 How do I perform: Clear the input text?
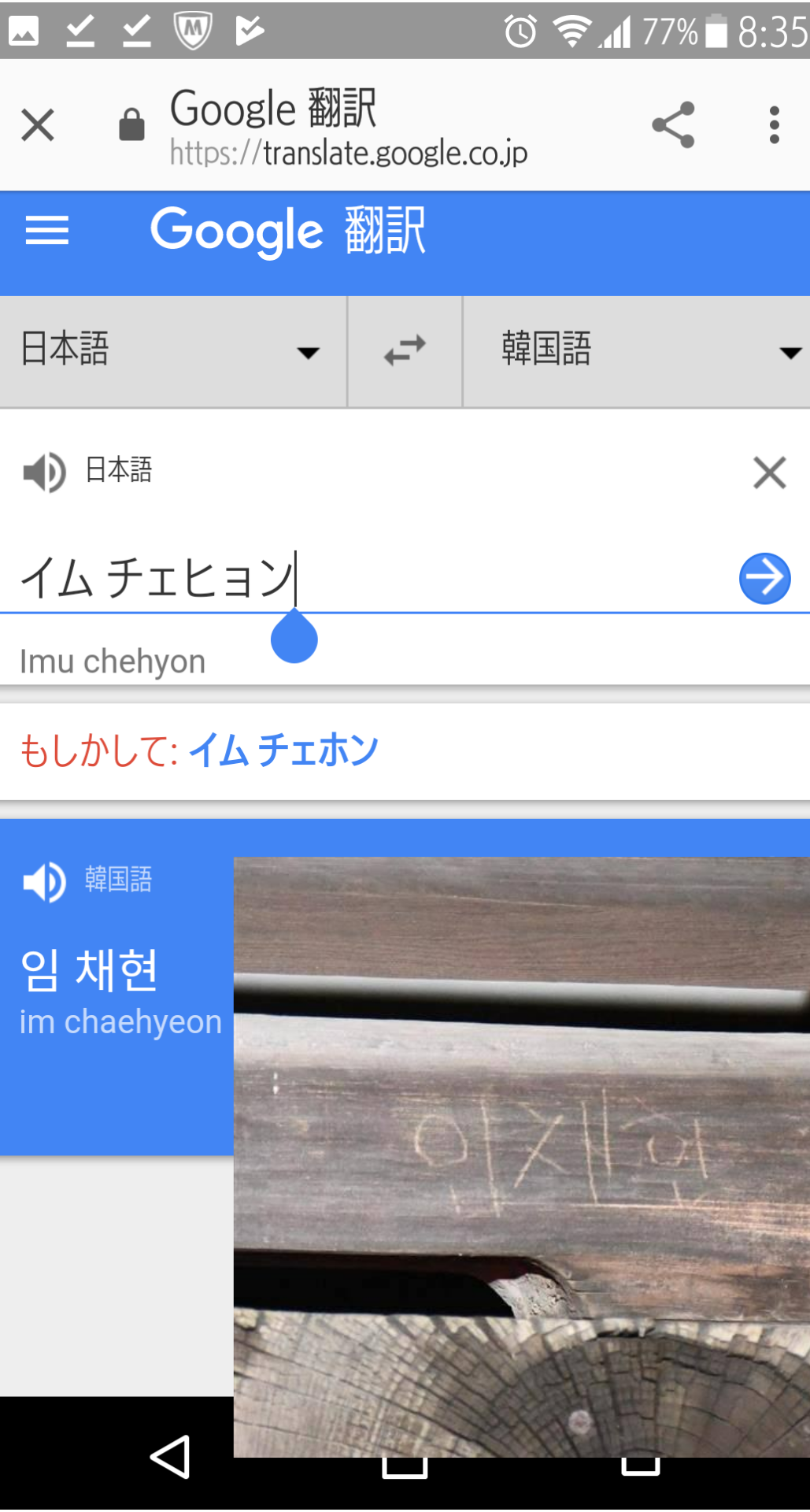click(x=769, y=472)
